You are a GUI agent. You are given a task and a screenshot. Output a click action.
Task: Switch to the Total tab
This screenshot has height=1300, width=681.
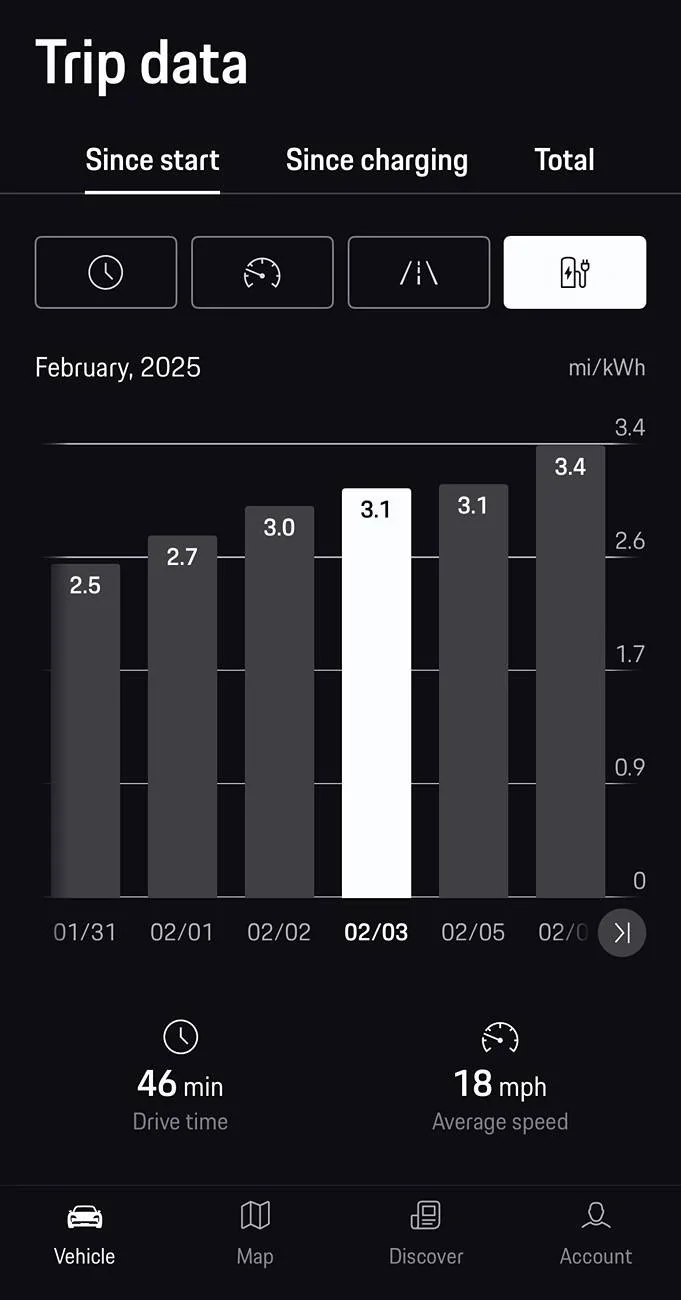(x=564, y=160)
